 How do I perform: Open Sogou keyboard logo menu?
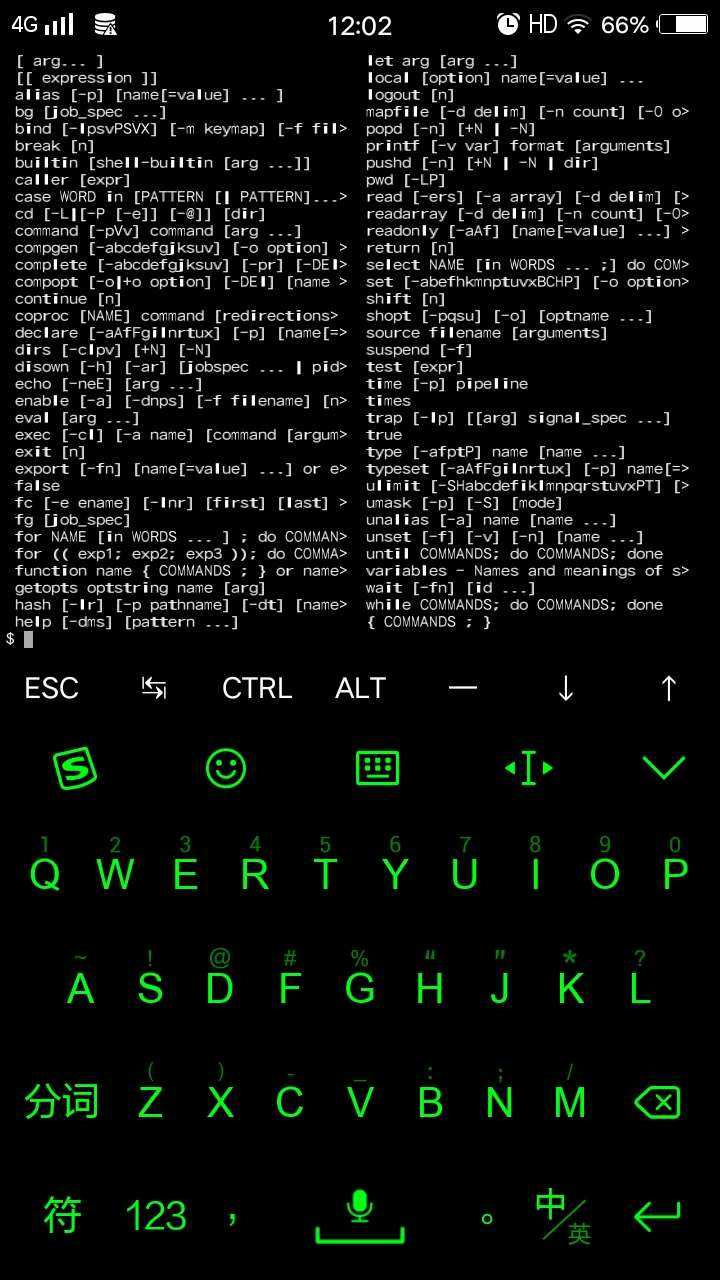(75, 768)
